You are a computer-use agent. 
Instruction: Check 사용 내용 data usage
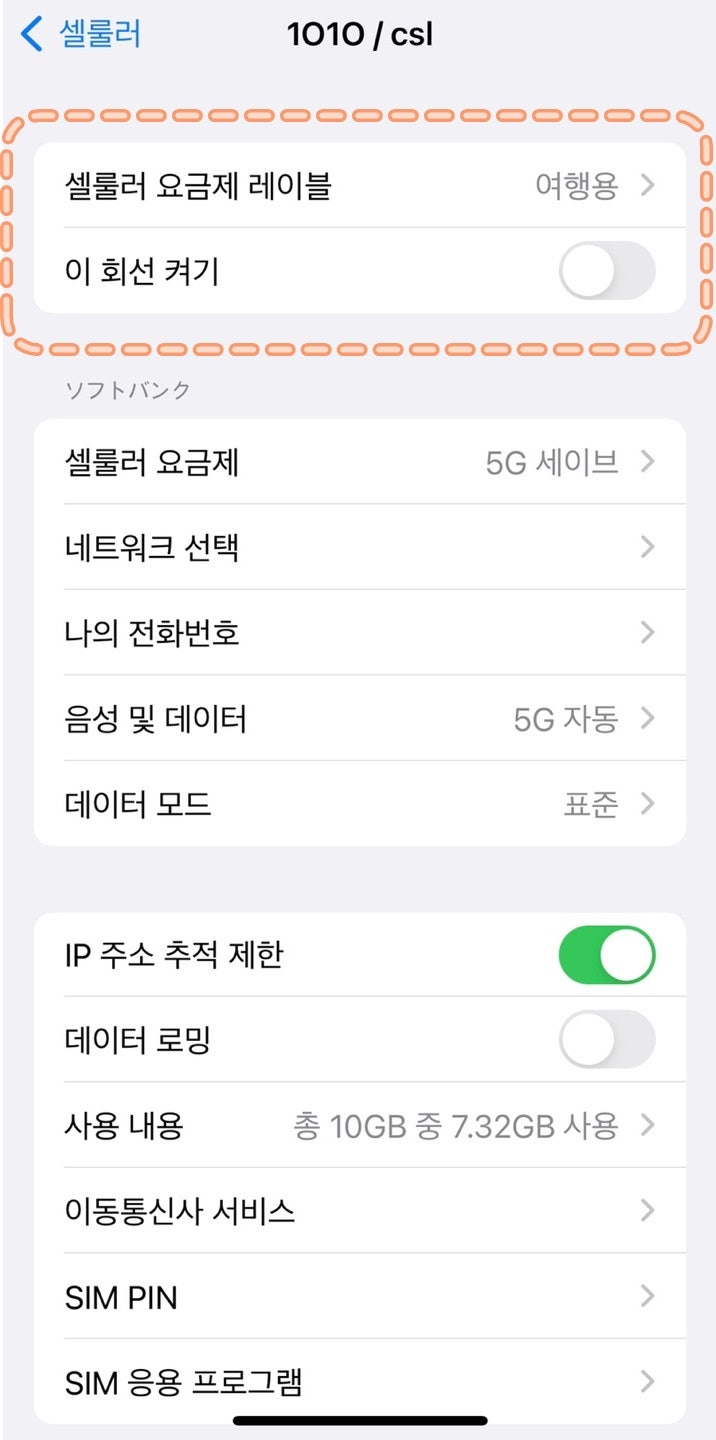coord(360,1126)
